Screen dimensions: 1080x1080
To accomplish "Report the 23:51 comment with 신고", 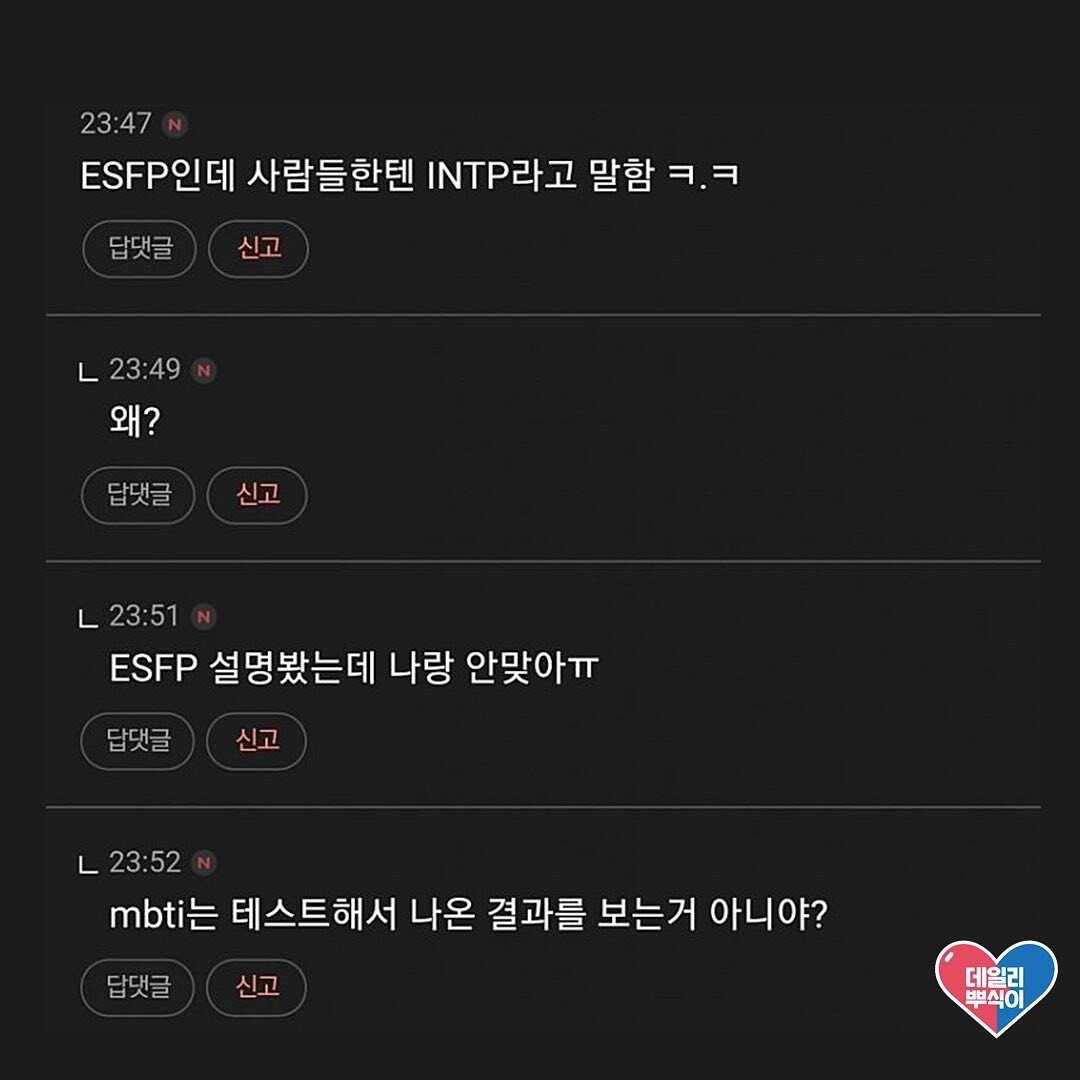I will pos(256,740).
